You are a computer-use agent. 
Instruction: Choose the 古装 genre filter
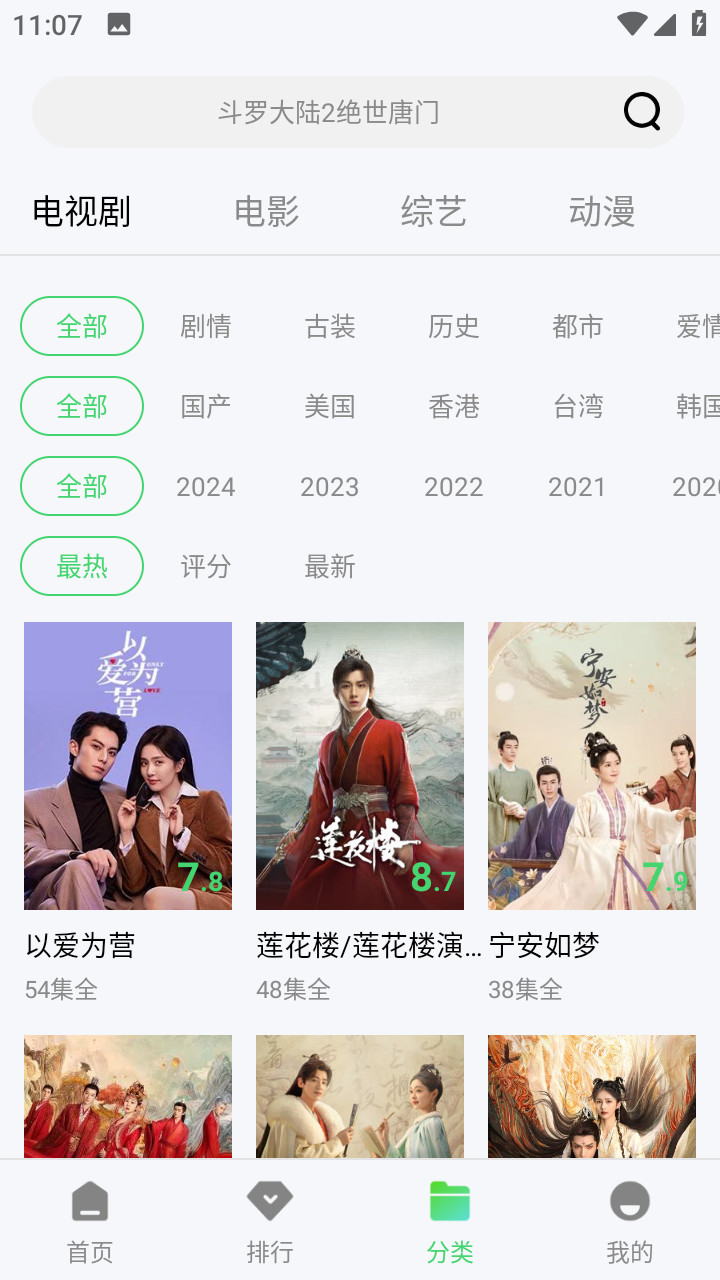pos(329,326)
